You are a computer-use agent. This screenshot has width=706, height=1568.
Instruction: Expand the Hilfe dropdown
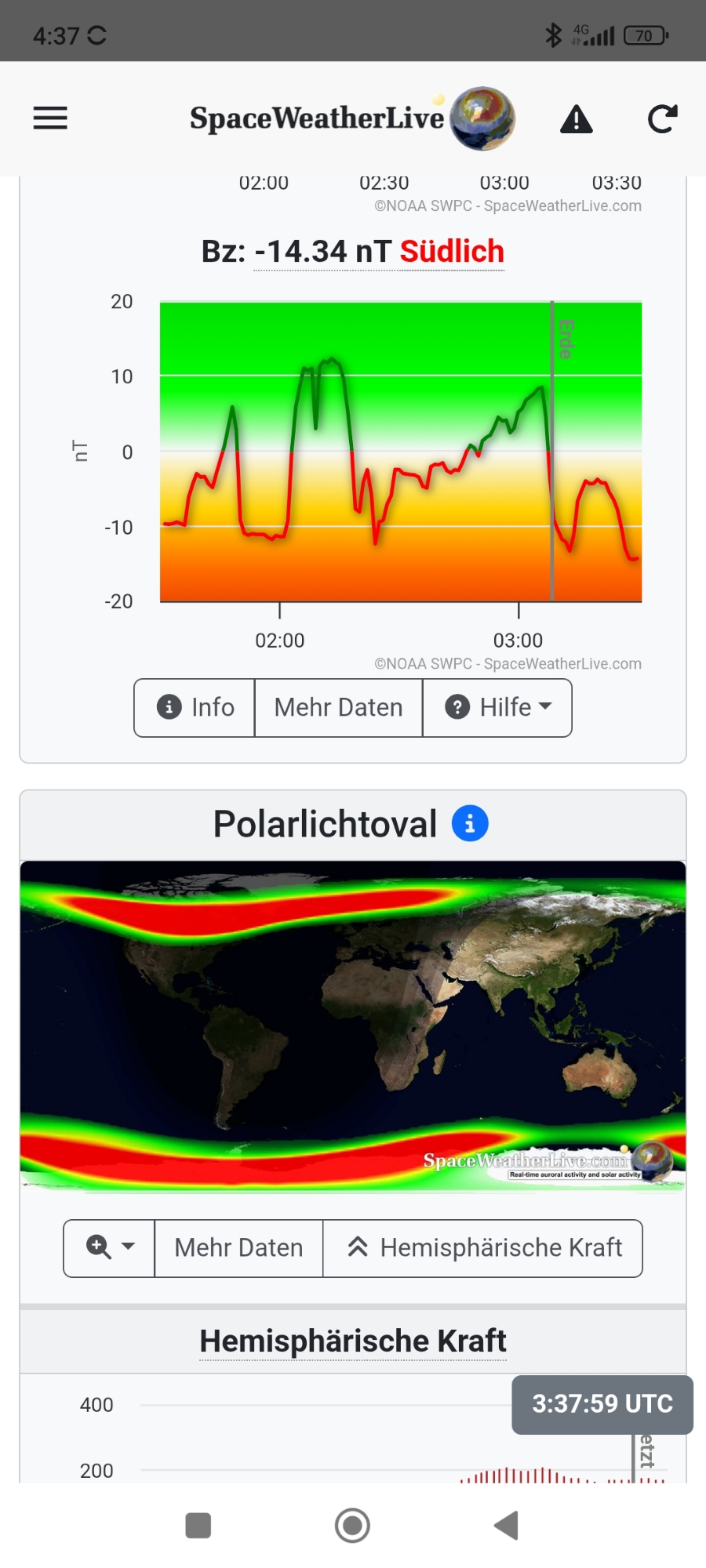coord(497,708)
